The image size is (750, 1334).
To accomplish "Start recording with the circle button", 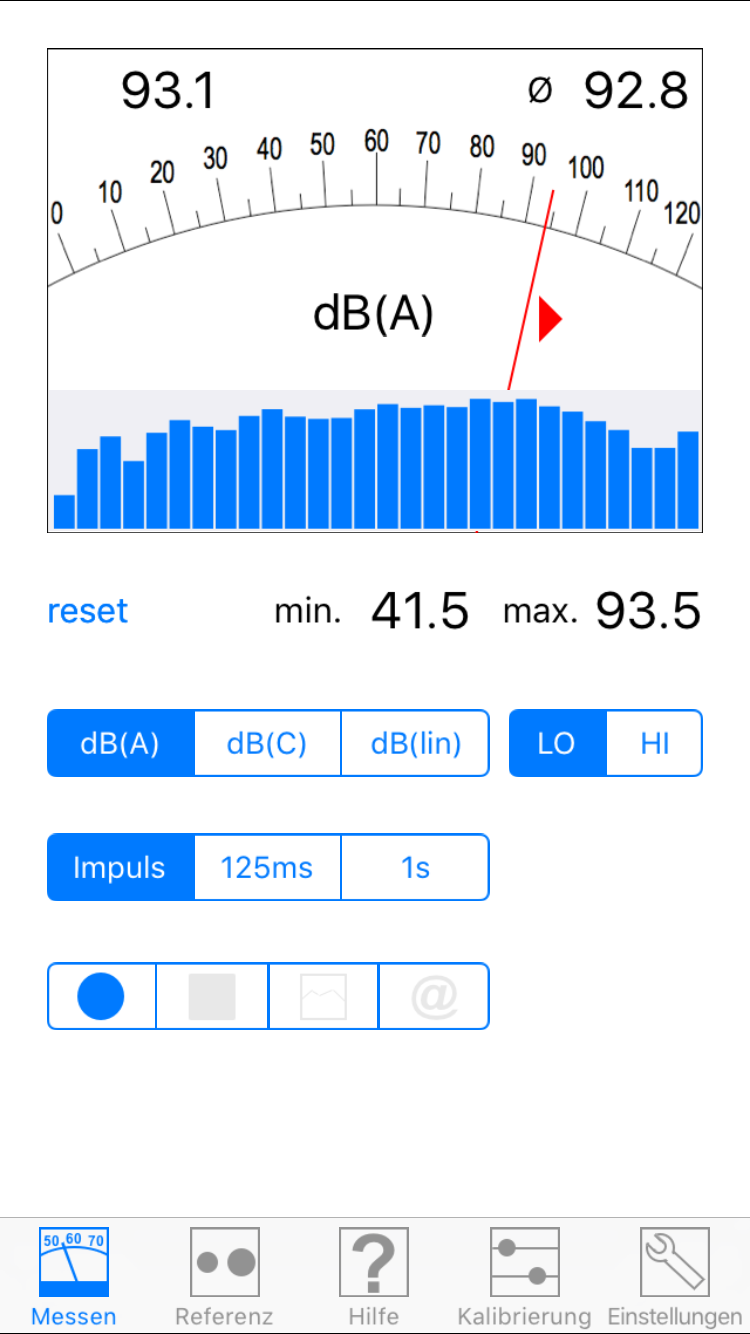I will [x=101, y=996].
